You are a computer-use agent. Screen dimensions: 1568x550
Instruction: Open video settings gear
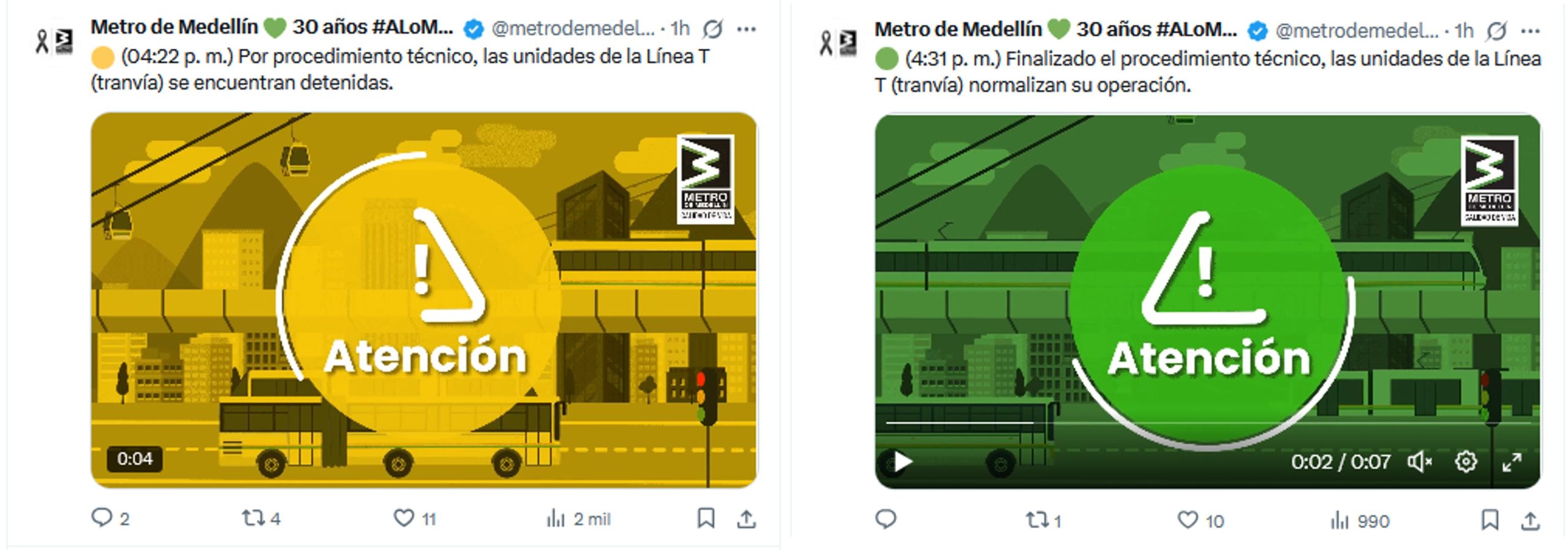1466,461
